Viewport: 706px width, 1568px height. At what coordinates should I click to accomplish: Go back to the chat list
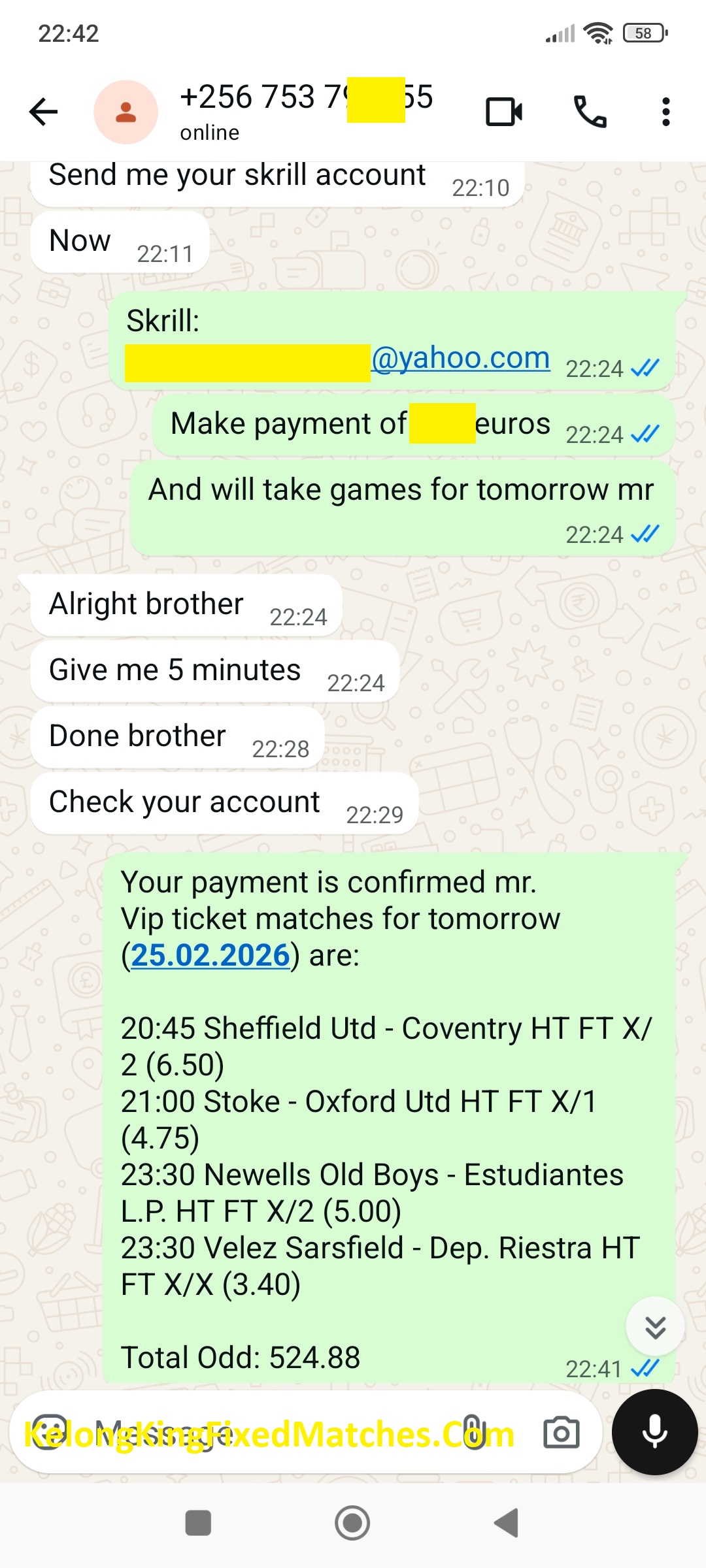coord(44,112)
